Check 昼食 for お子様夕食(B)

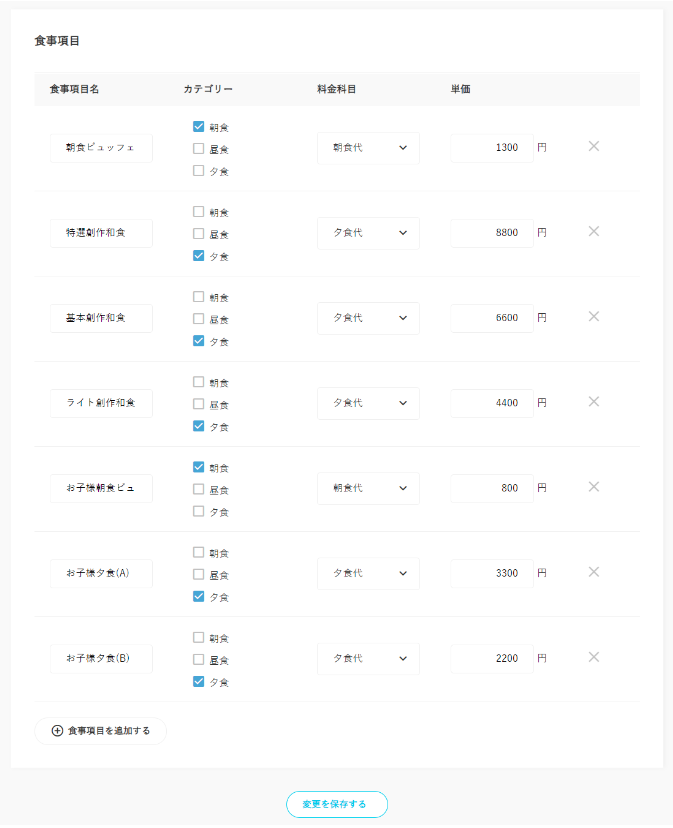(198, 660)
